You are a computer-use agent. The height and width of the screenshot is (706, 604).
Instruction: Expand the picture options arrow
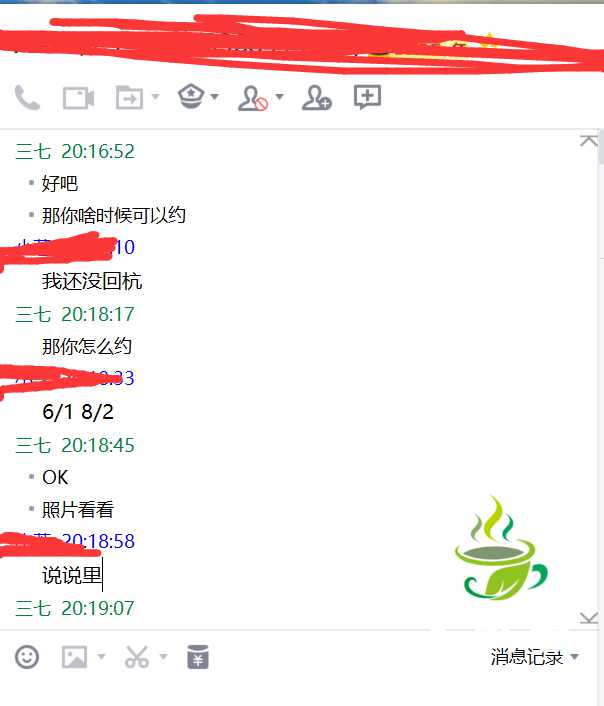(101, 657)
